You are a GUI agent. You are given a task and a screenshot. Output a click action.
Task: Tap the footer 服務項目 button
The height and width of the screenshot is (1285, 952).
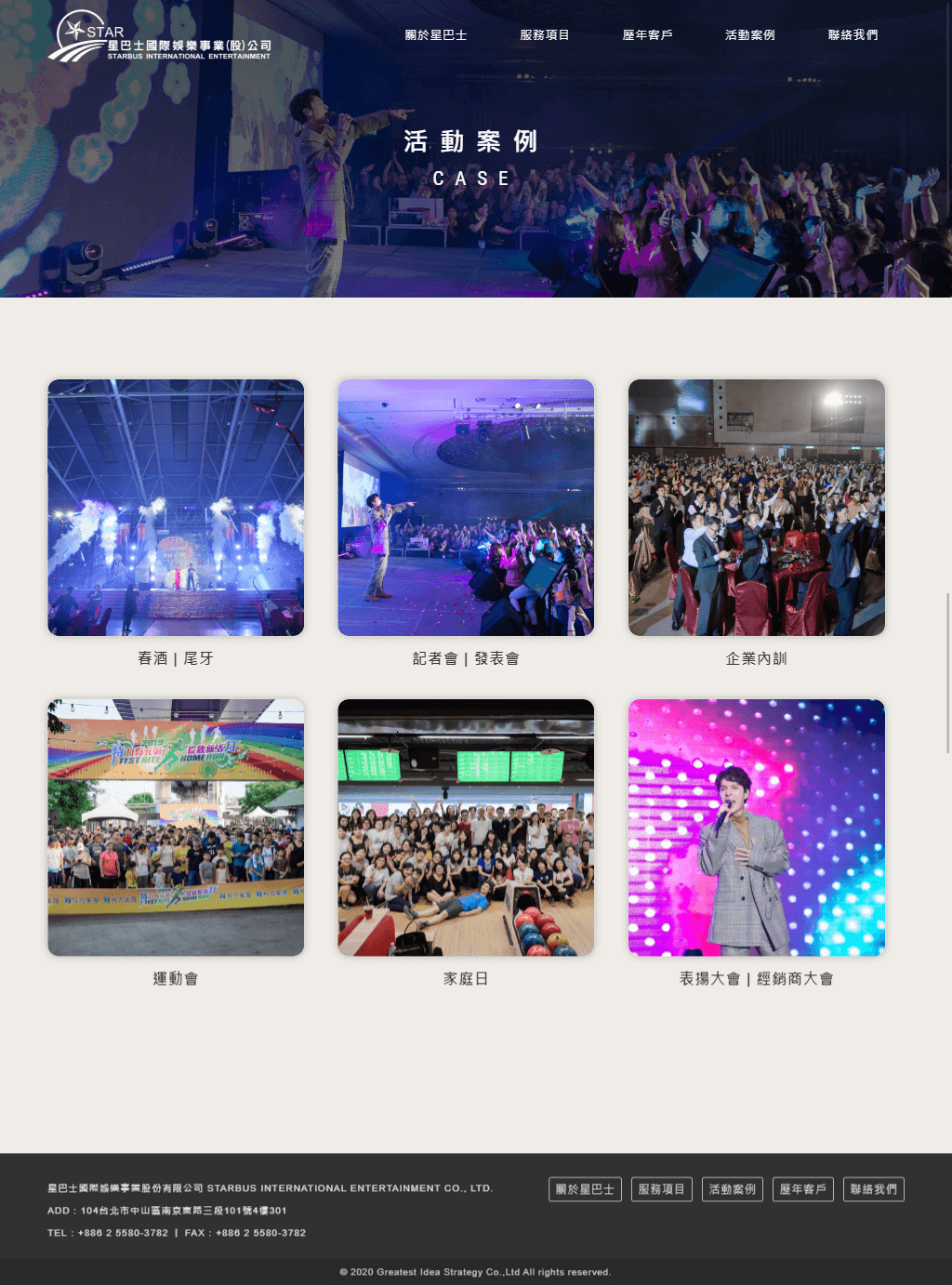(661, 1189)
